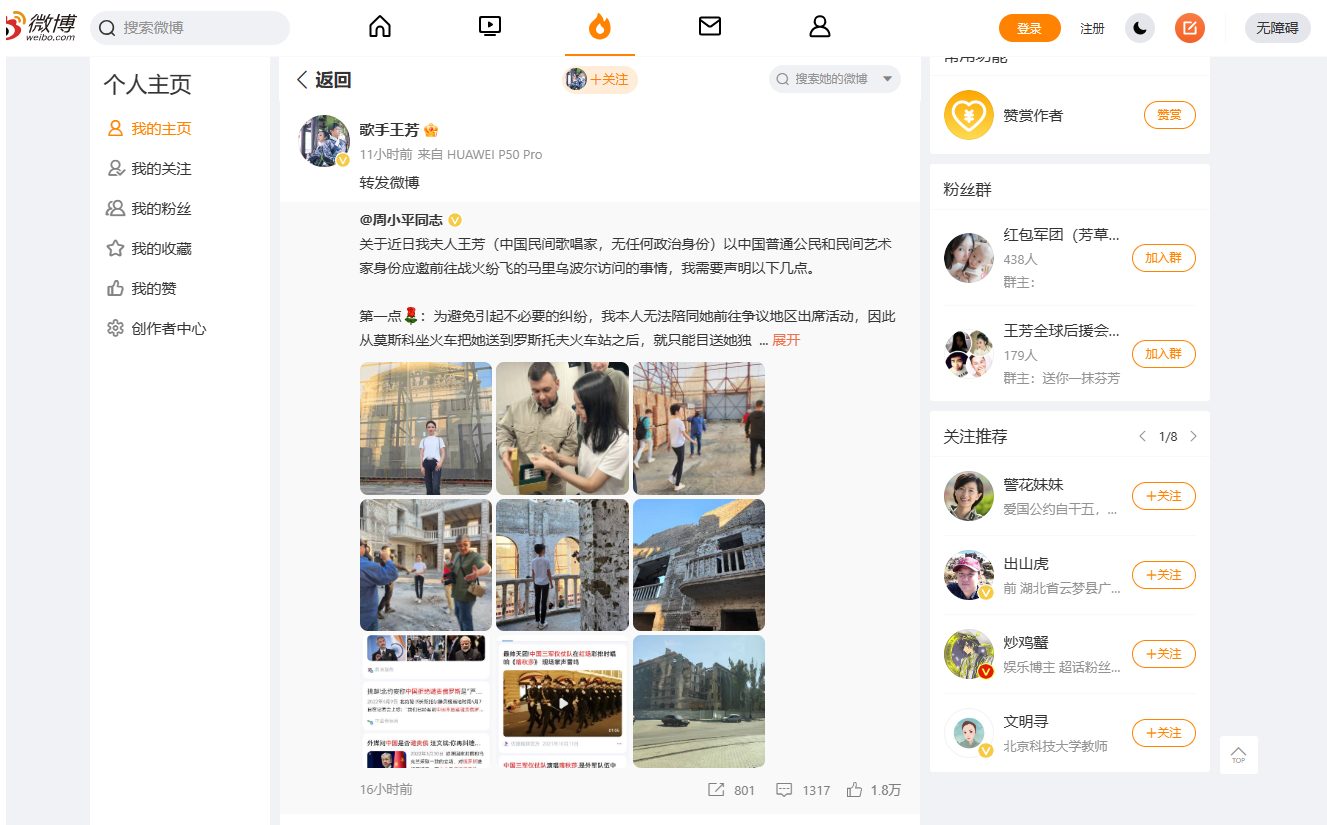This screenshot has width=1327, height=825.
Task: Open the 注册 register link
Action: [1092, 28]
